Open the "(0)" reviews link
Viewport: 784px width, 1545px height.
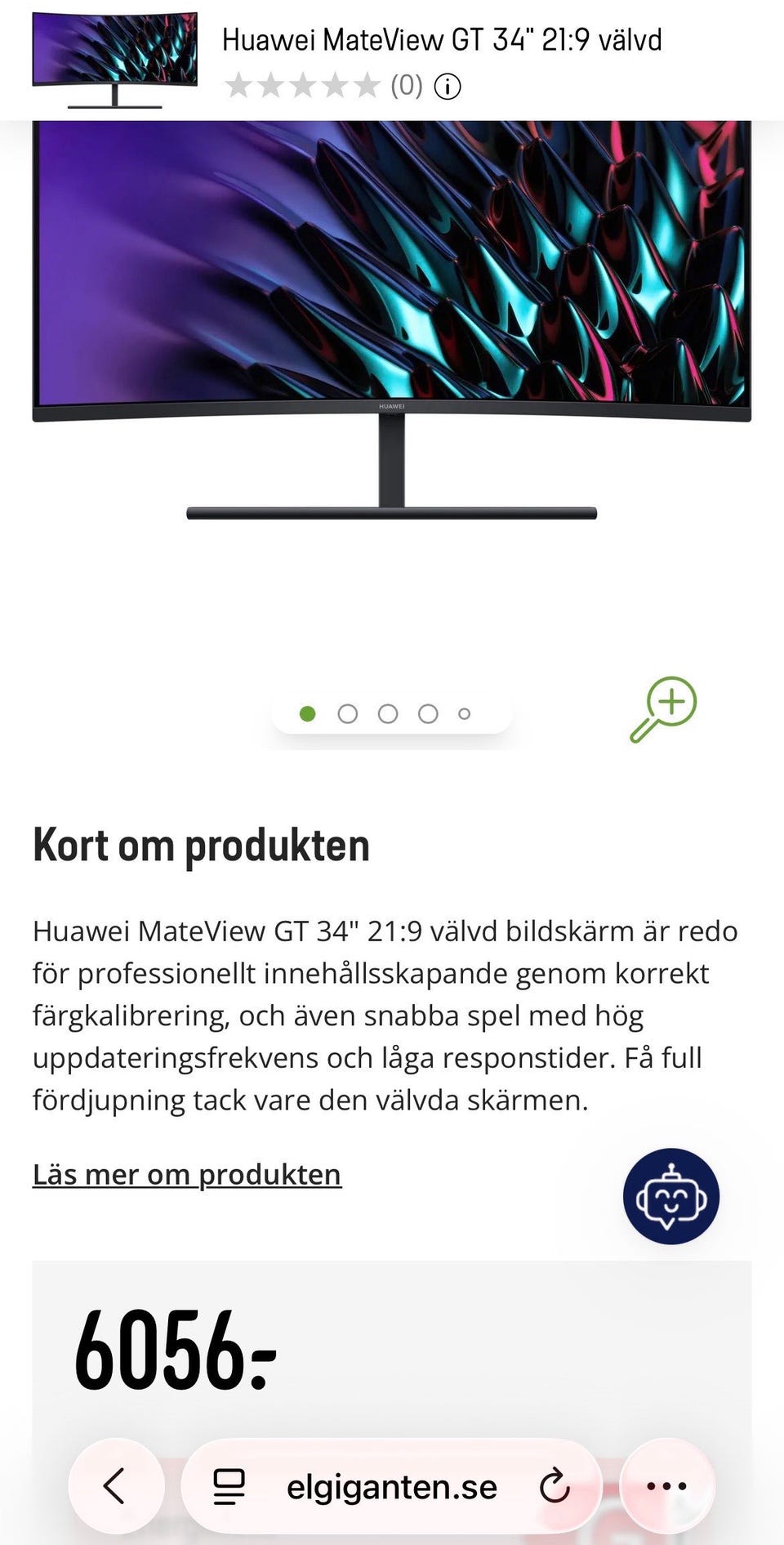tap(406, 86)
